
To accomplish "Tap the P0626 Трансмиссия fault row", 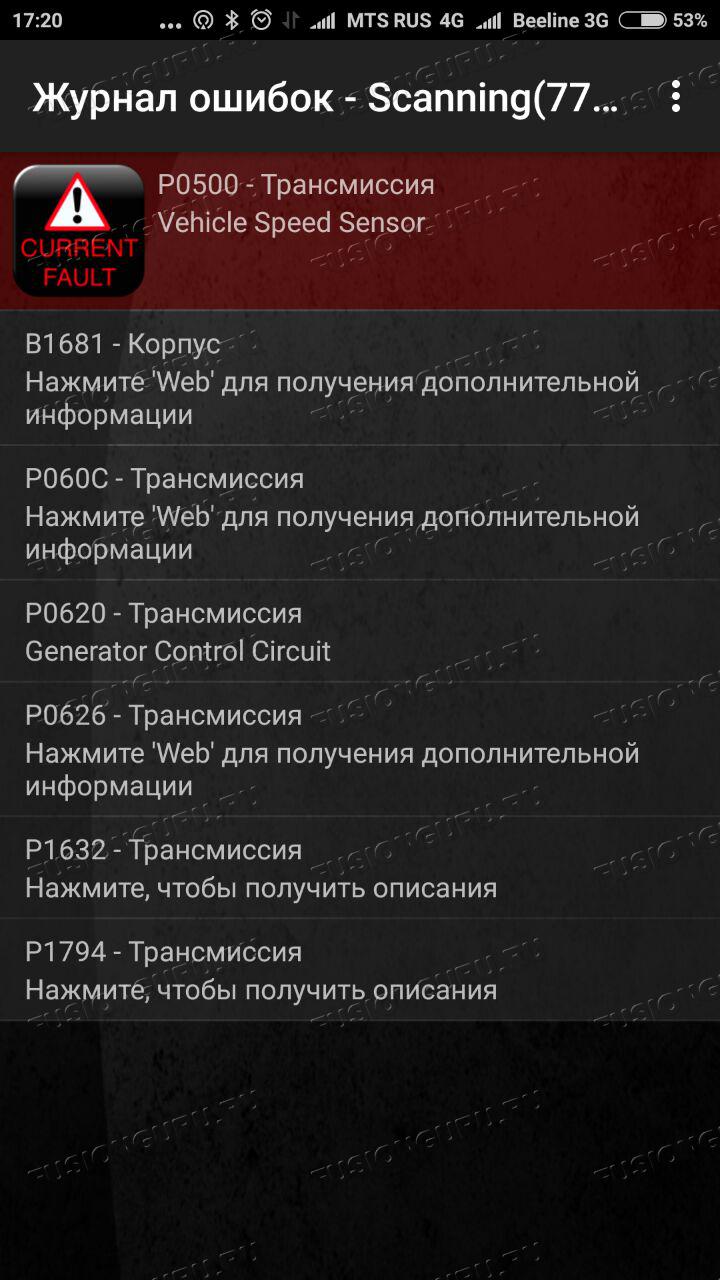I will [x=360, y=750].
